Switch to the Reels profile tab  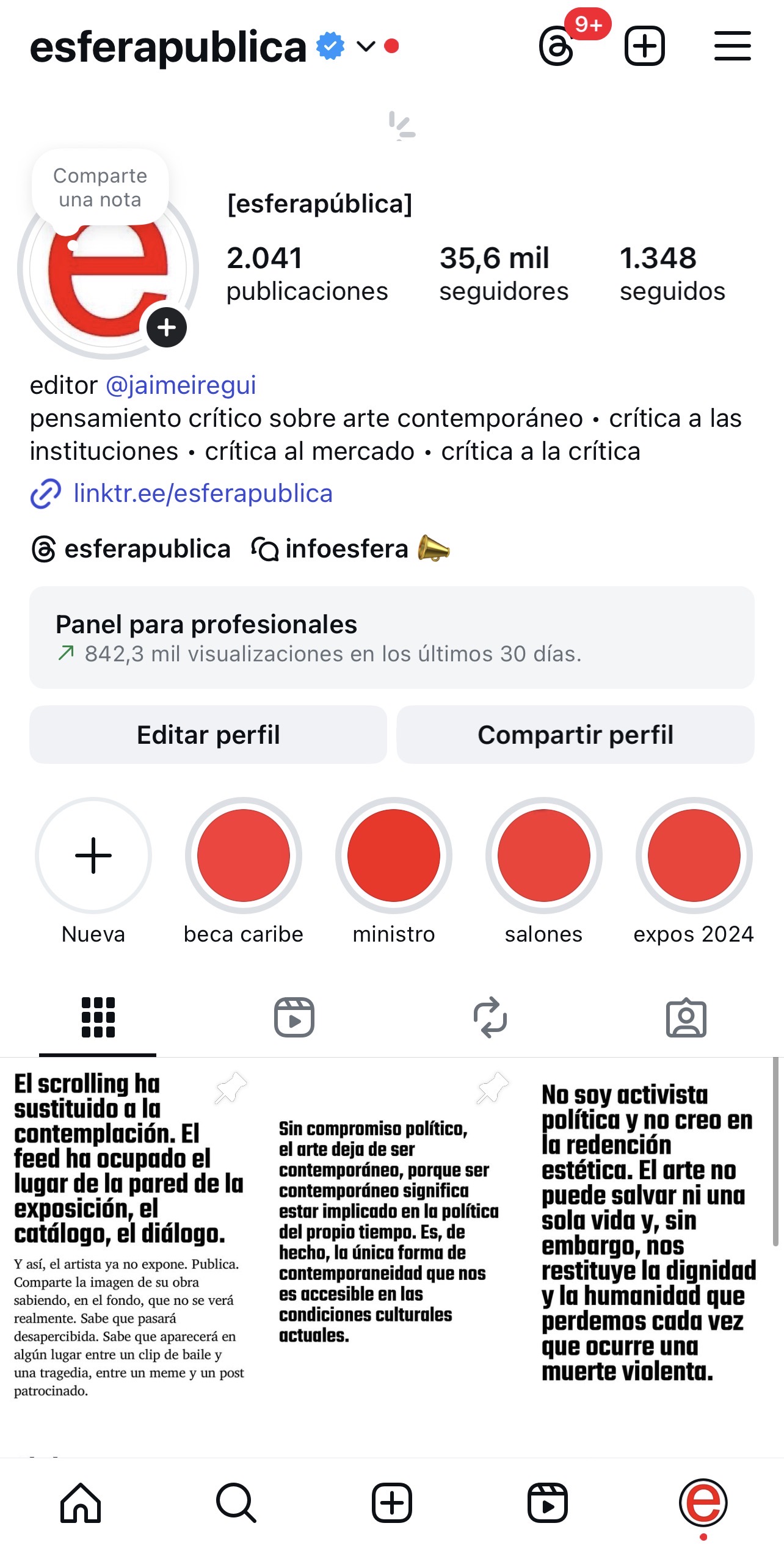coord(294,1017)
